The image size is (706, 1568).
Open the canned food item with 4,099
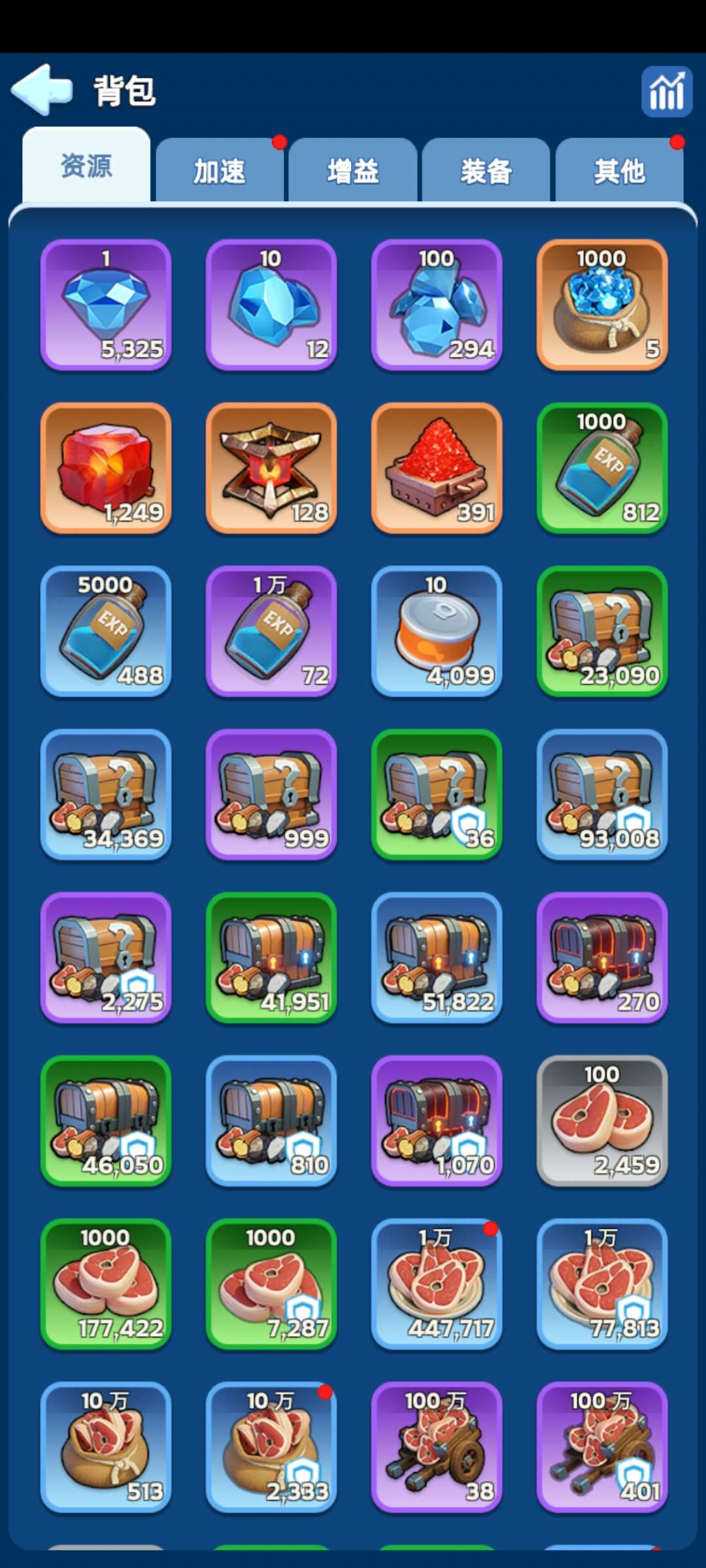436,631
